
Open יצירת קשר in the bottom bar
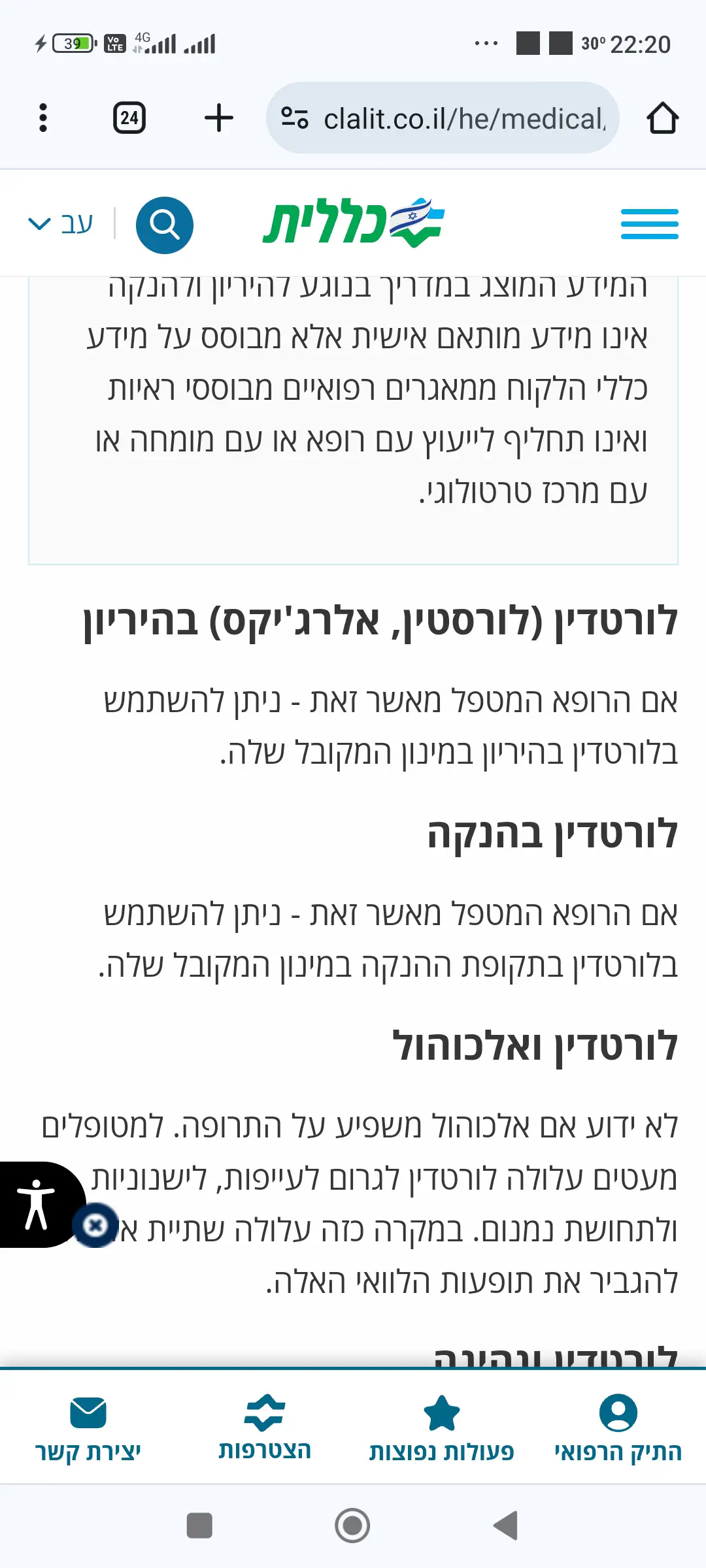point(88,1428)
